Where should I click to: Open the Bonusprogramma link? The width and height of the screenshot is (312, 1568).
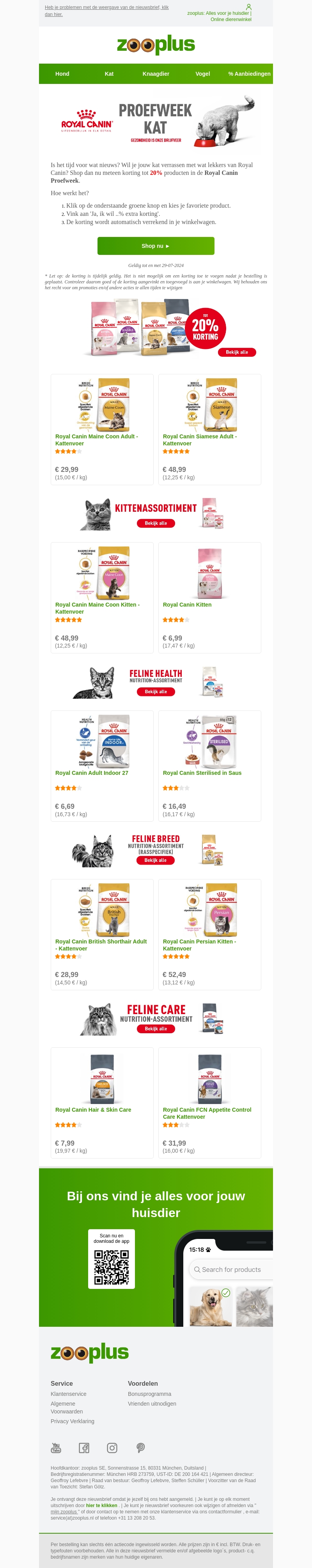149,1394
